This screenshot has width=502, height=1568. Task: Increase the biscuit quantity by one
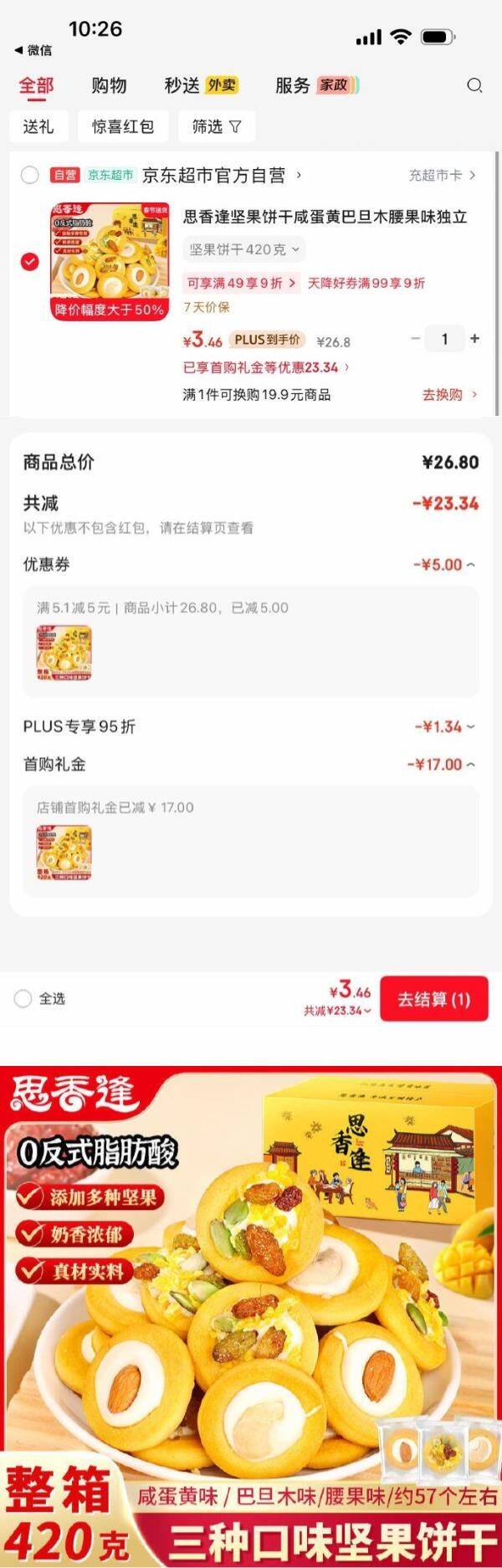[x=474, y=339]
